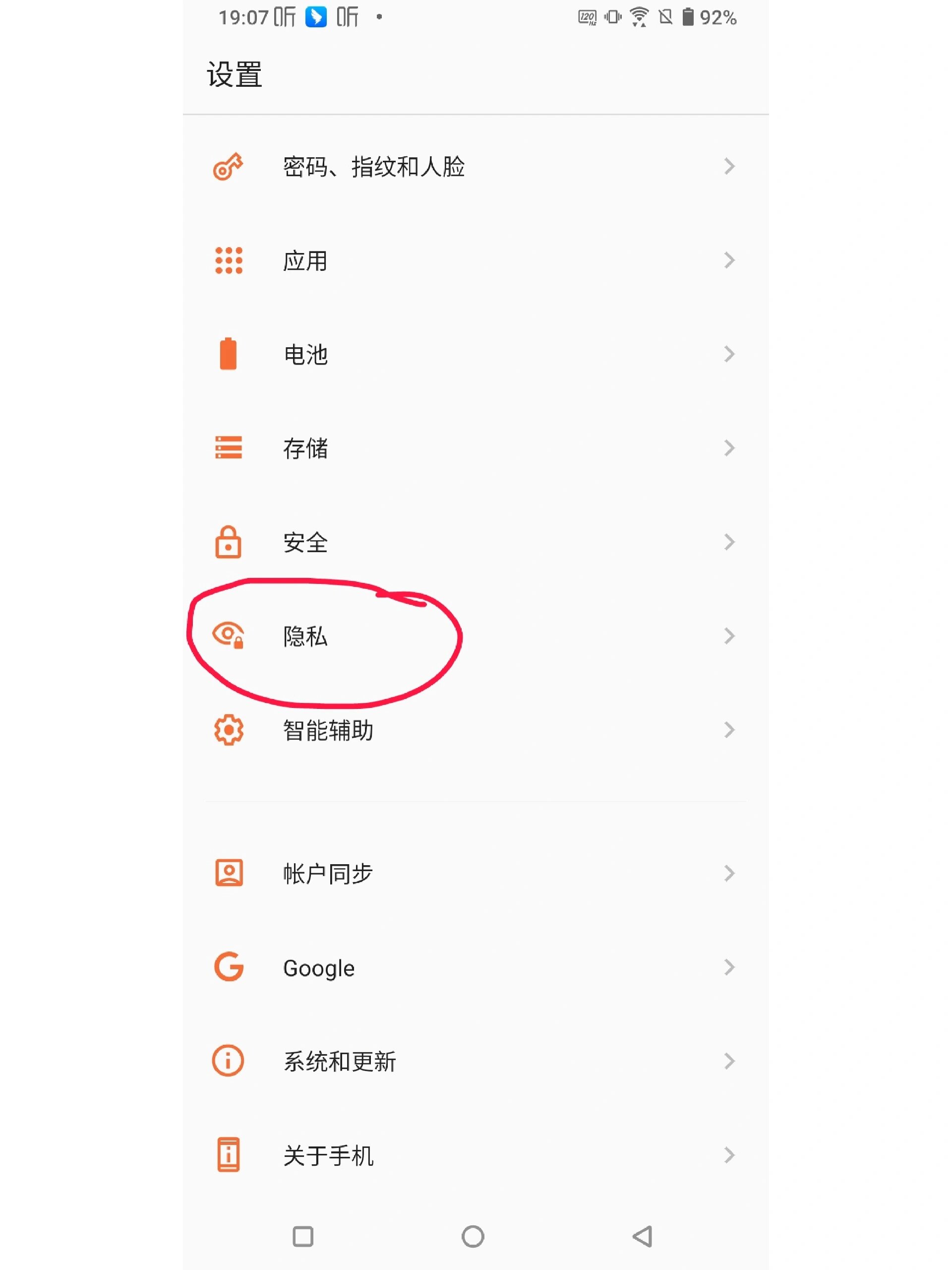Open 电池 settings

point(305,355)
